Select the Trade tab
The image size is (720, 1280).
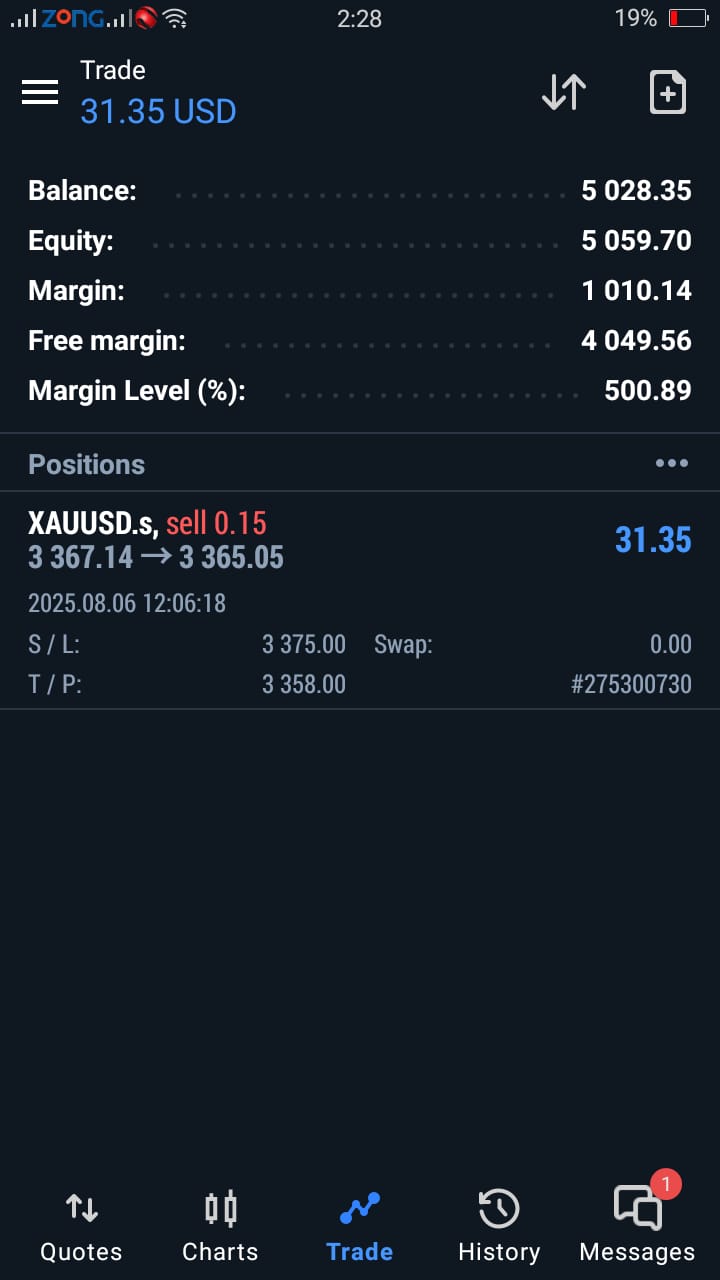360,1226
